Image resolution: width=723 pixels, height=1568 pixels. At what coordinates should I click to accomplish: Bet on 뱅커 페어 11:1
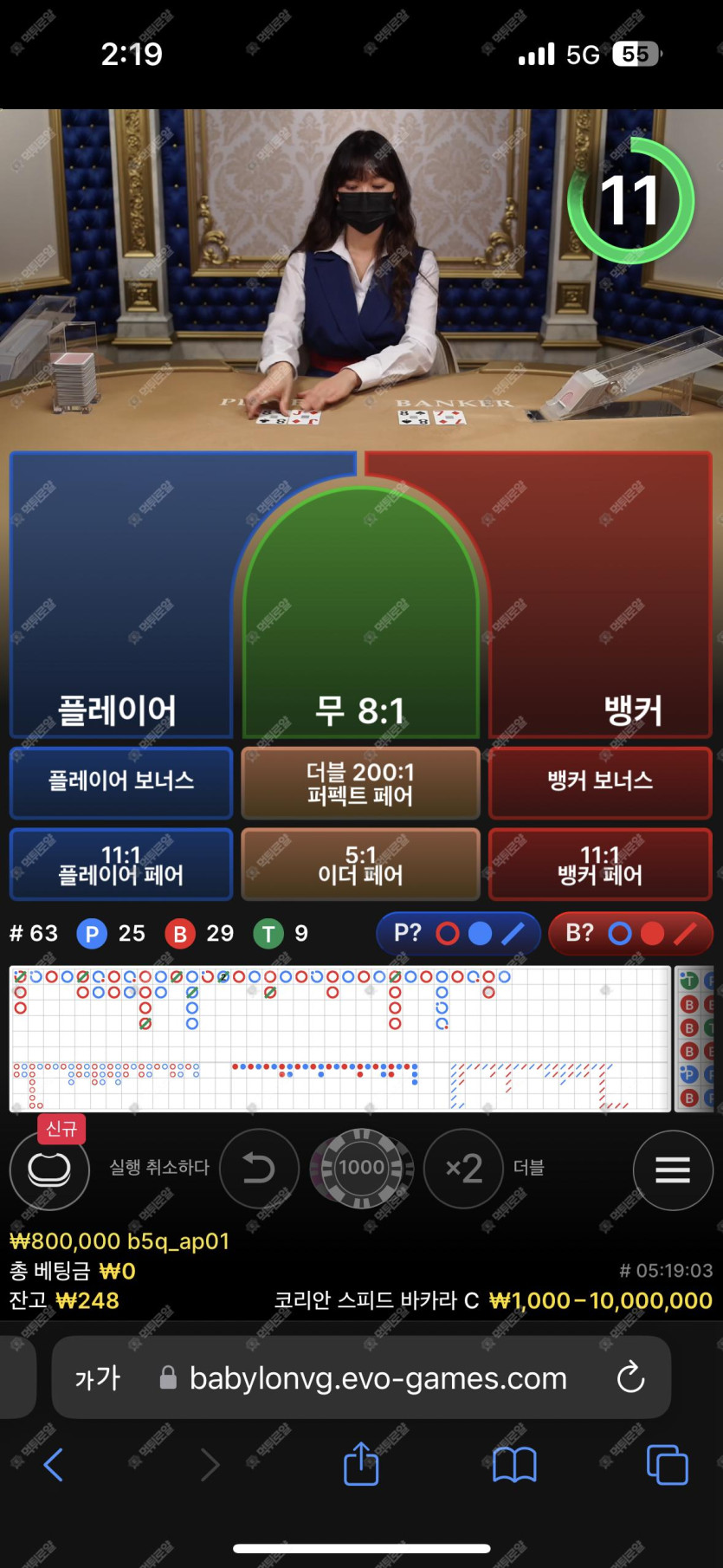600,865
